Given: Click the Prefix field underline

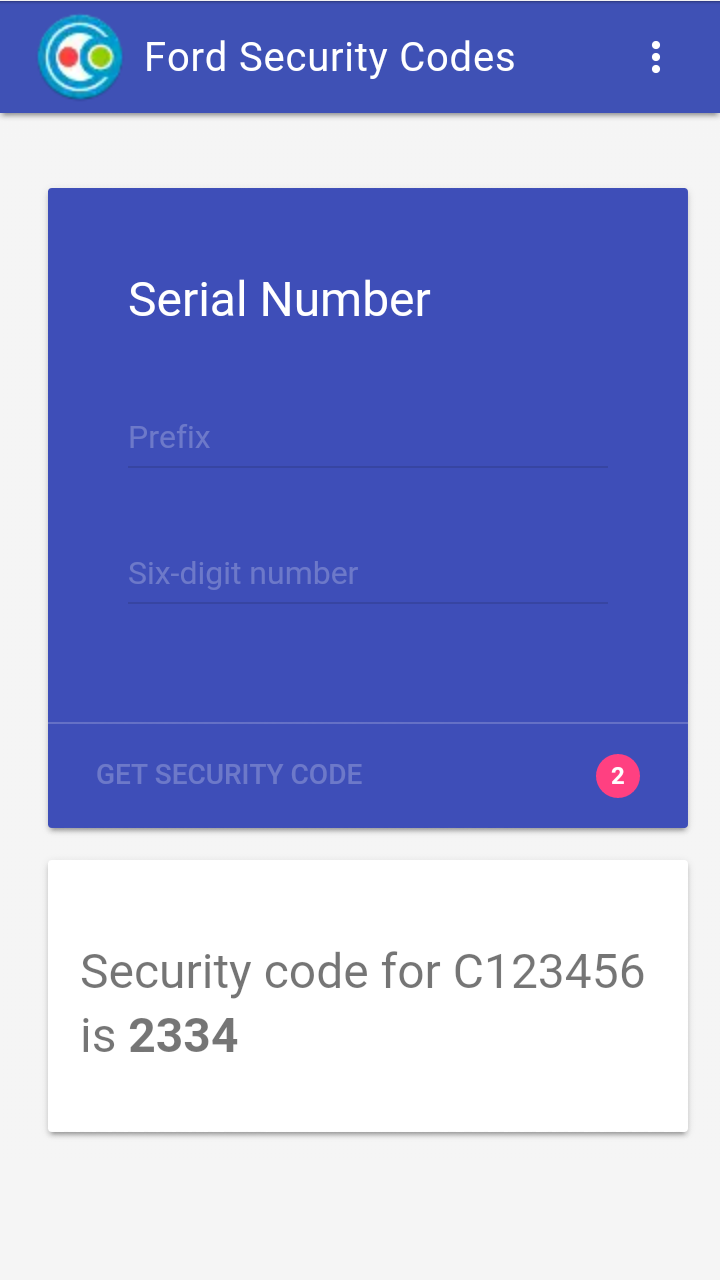Looking at the screenshot, I should [x=367, y=466].
